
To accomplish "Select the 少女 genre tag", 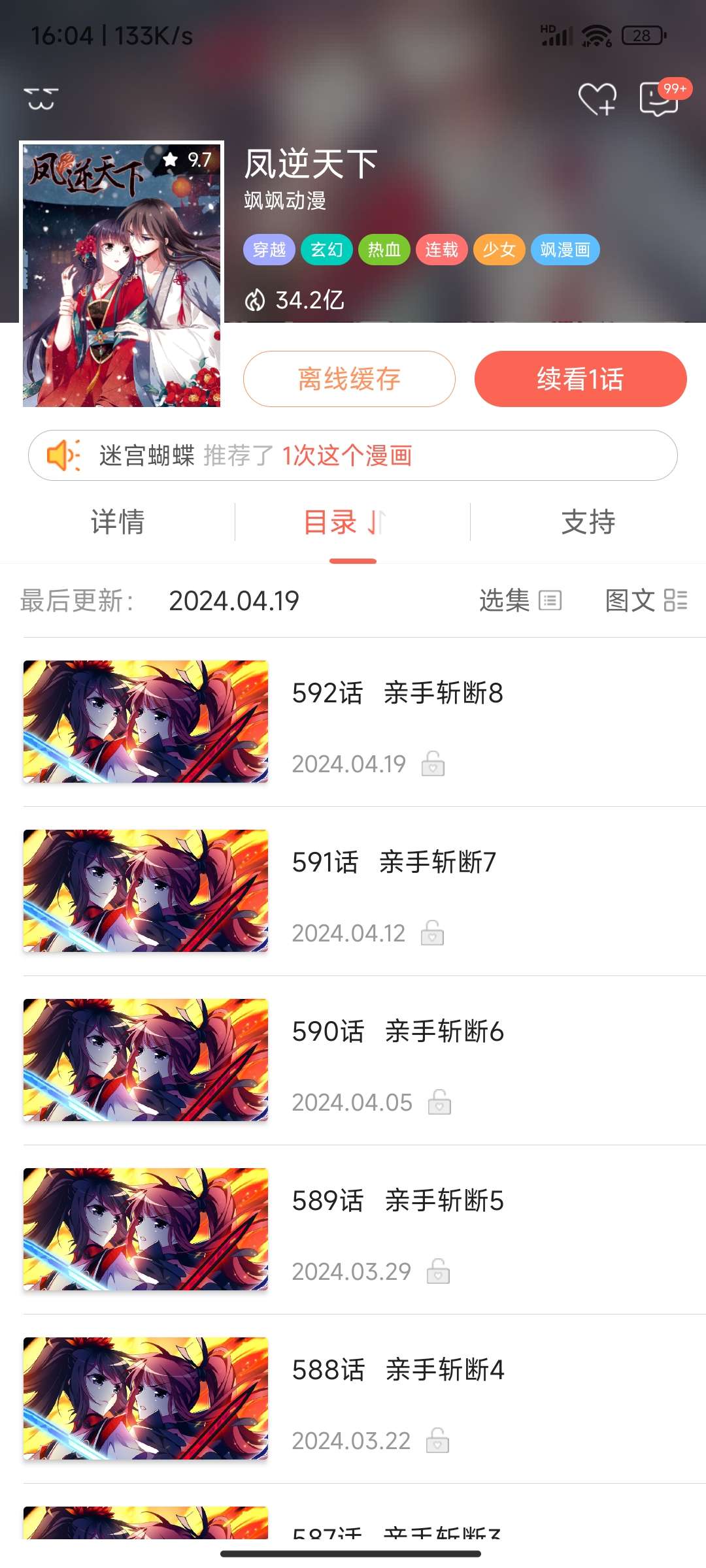I will click(x=499, y=250).
